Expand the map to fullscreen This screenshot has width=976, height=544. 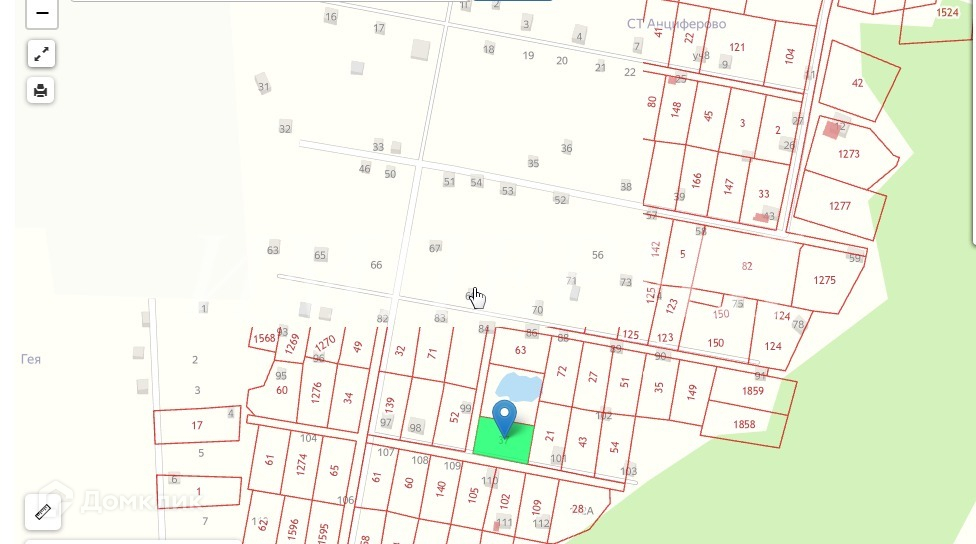pos(41,54)
